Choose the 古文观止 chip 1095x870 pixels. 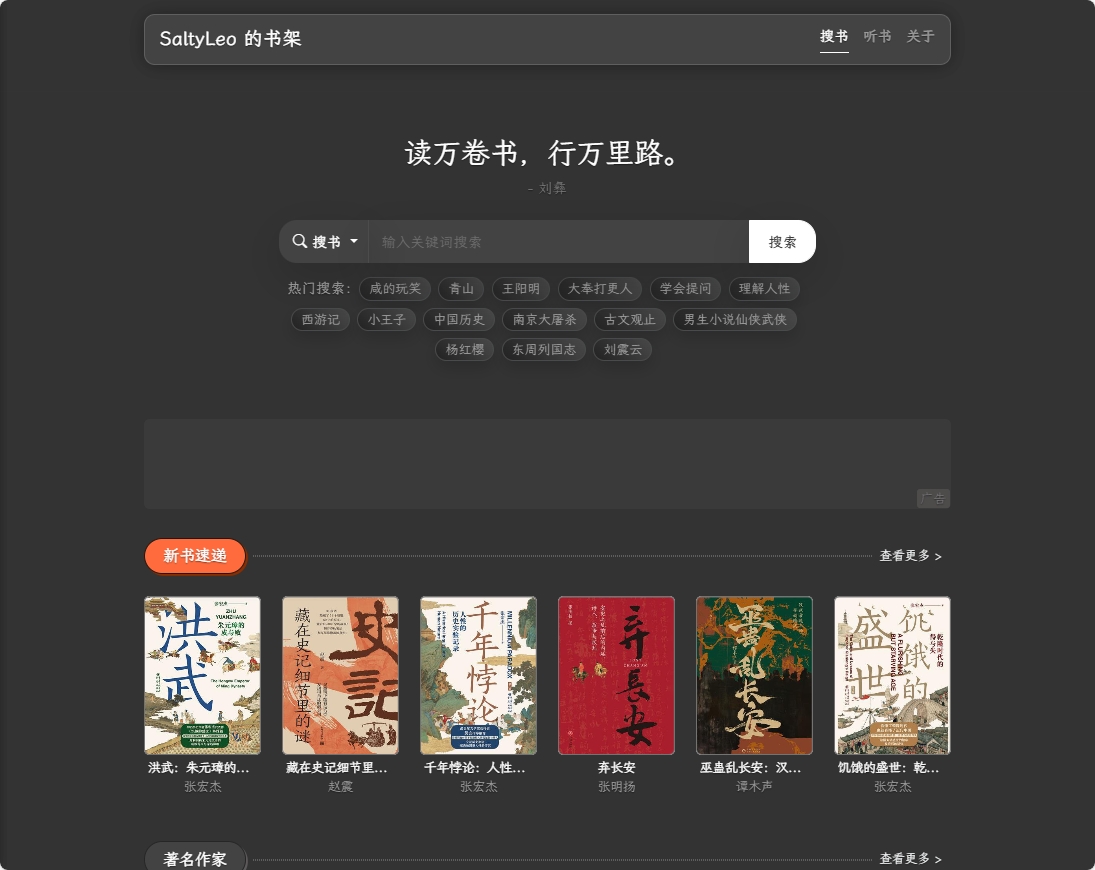629,320
